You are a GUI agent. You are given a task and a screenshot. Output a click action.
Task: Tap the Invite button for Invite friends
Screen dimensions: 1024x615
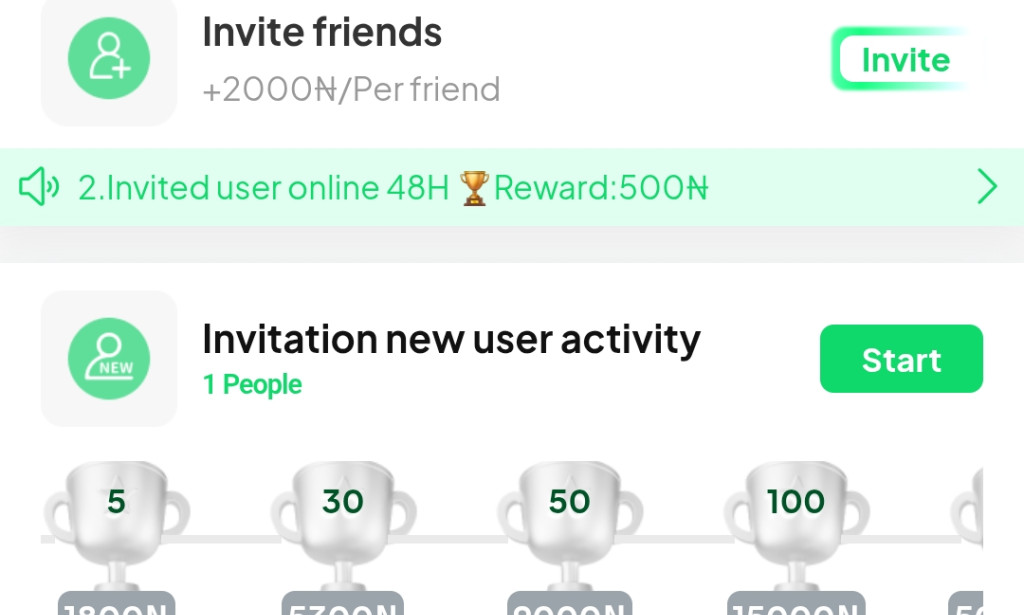pos(903,60)
